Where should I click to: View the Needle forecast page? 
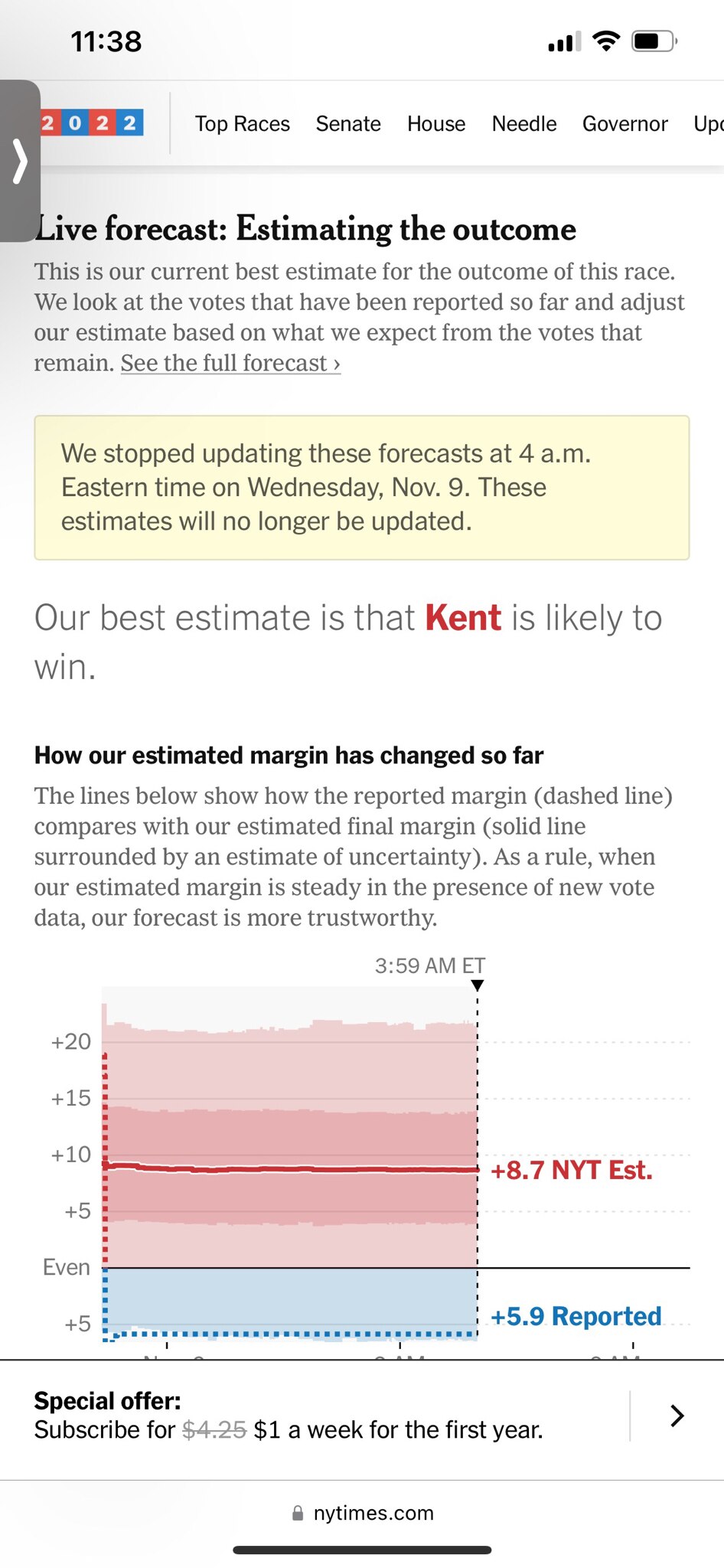(x=523, y=123)
